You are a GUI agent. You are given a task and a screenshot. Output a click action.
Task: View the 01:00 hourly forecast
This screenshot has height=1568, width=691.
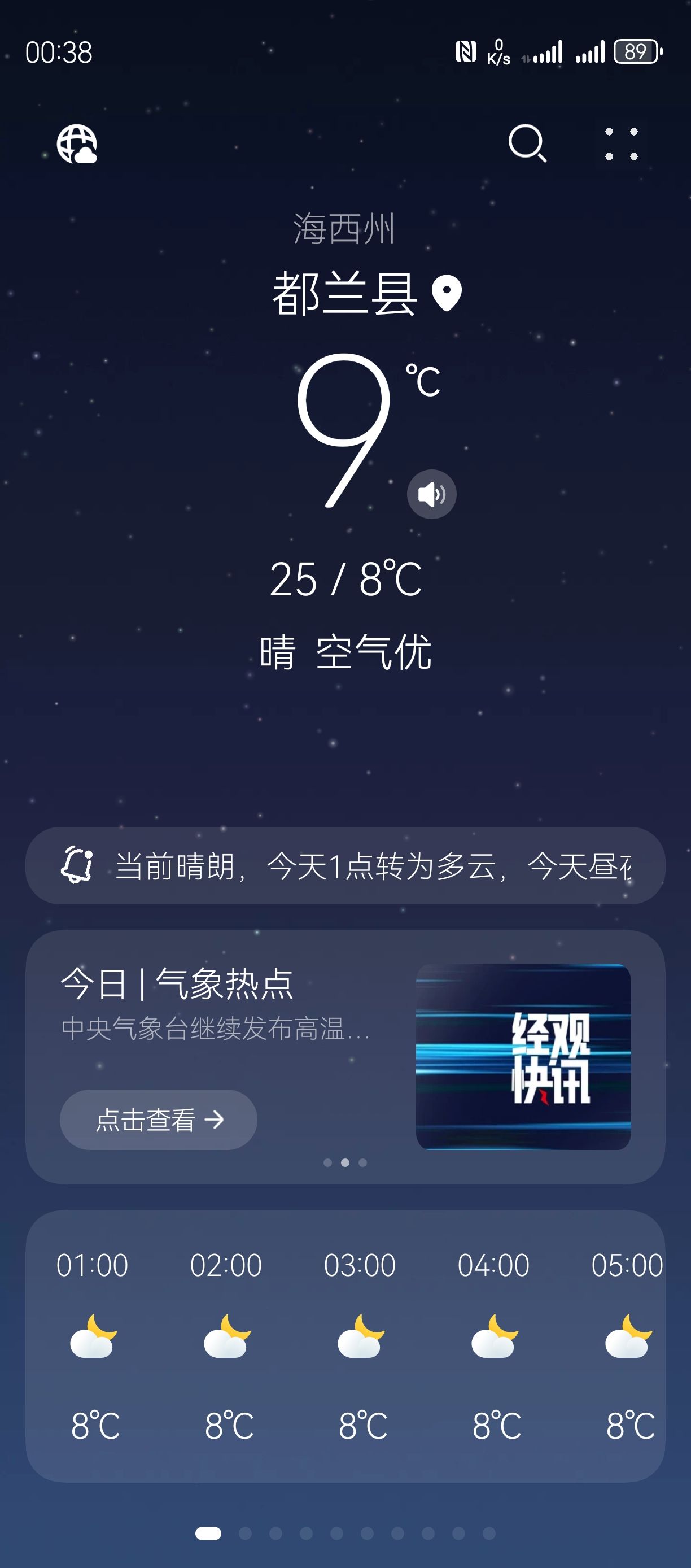(93, 1345)
